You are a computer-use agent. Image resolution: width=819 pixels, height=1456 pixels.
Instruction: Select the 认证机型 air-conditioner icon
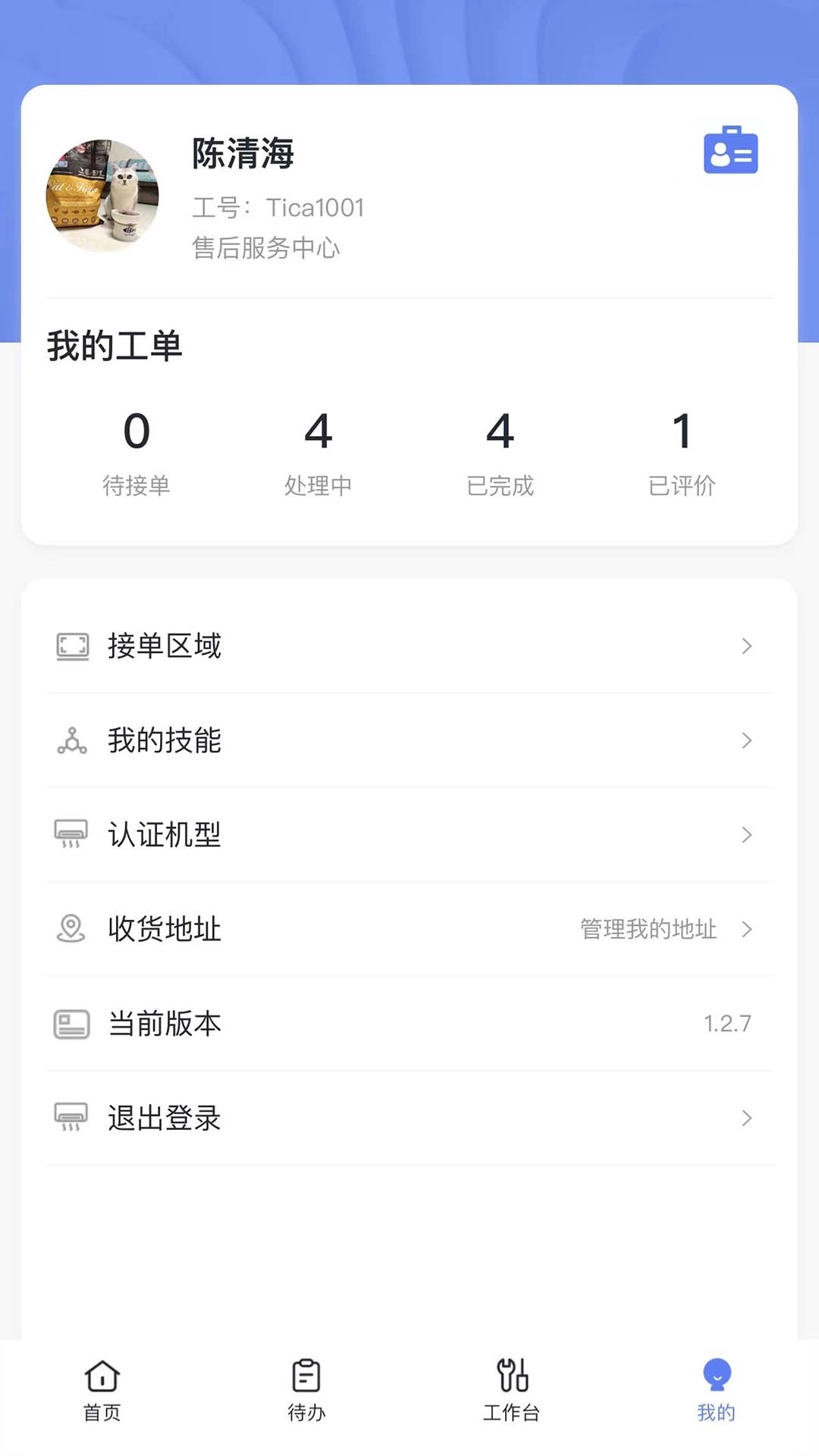[72, 834]
